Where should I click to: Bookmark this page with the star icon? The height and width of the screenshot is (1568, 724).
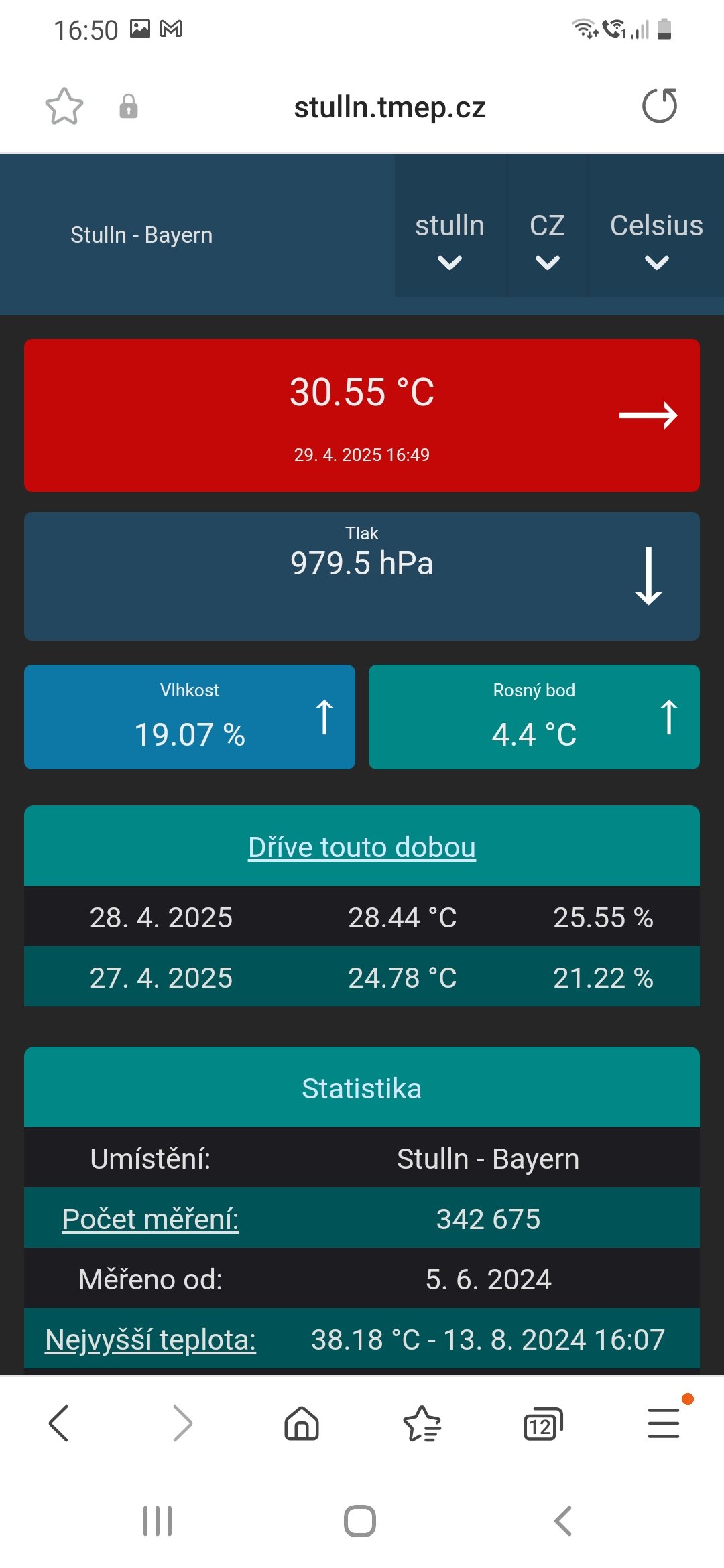point(64,107)
